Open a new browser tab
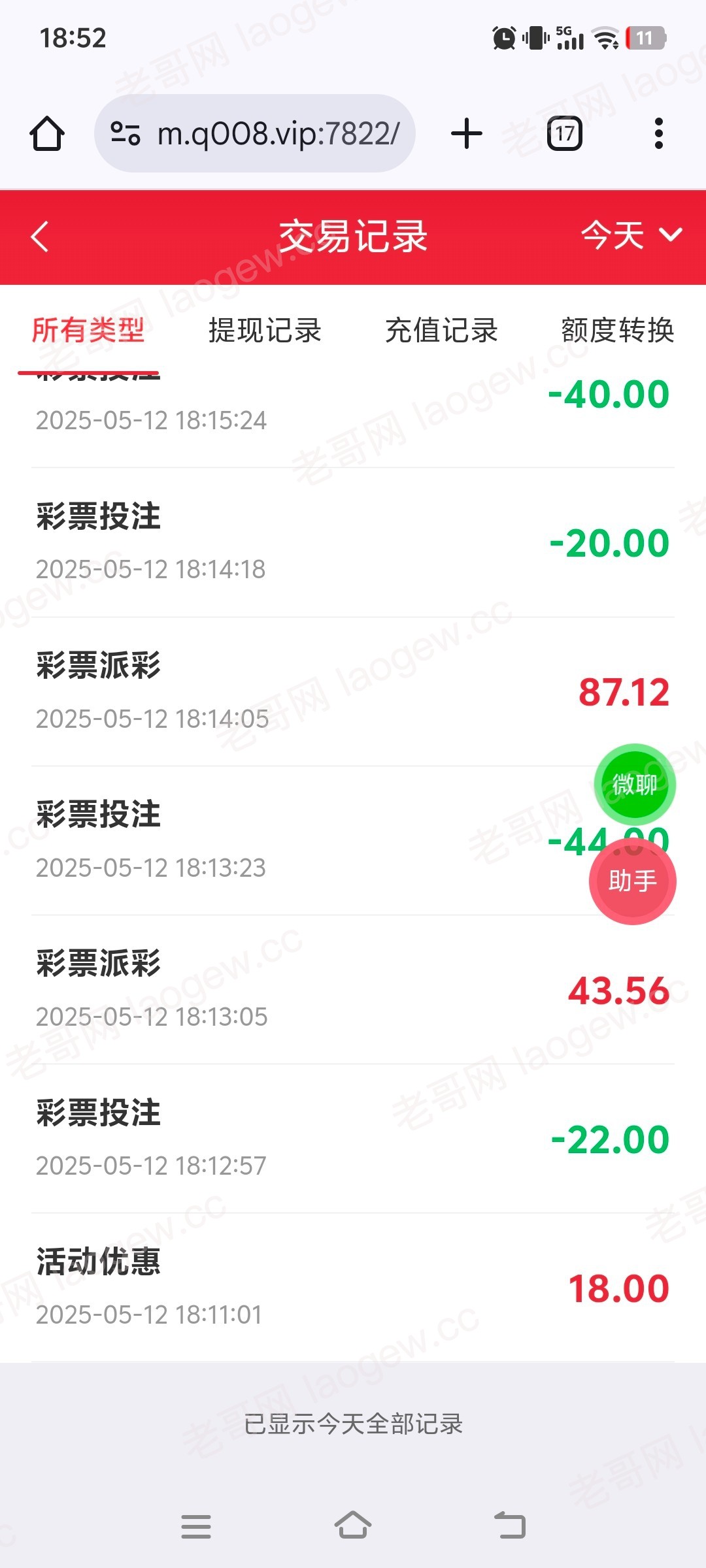Screen dimensions: 706x1568 pos(467,133)
